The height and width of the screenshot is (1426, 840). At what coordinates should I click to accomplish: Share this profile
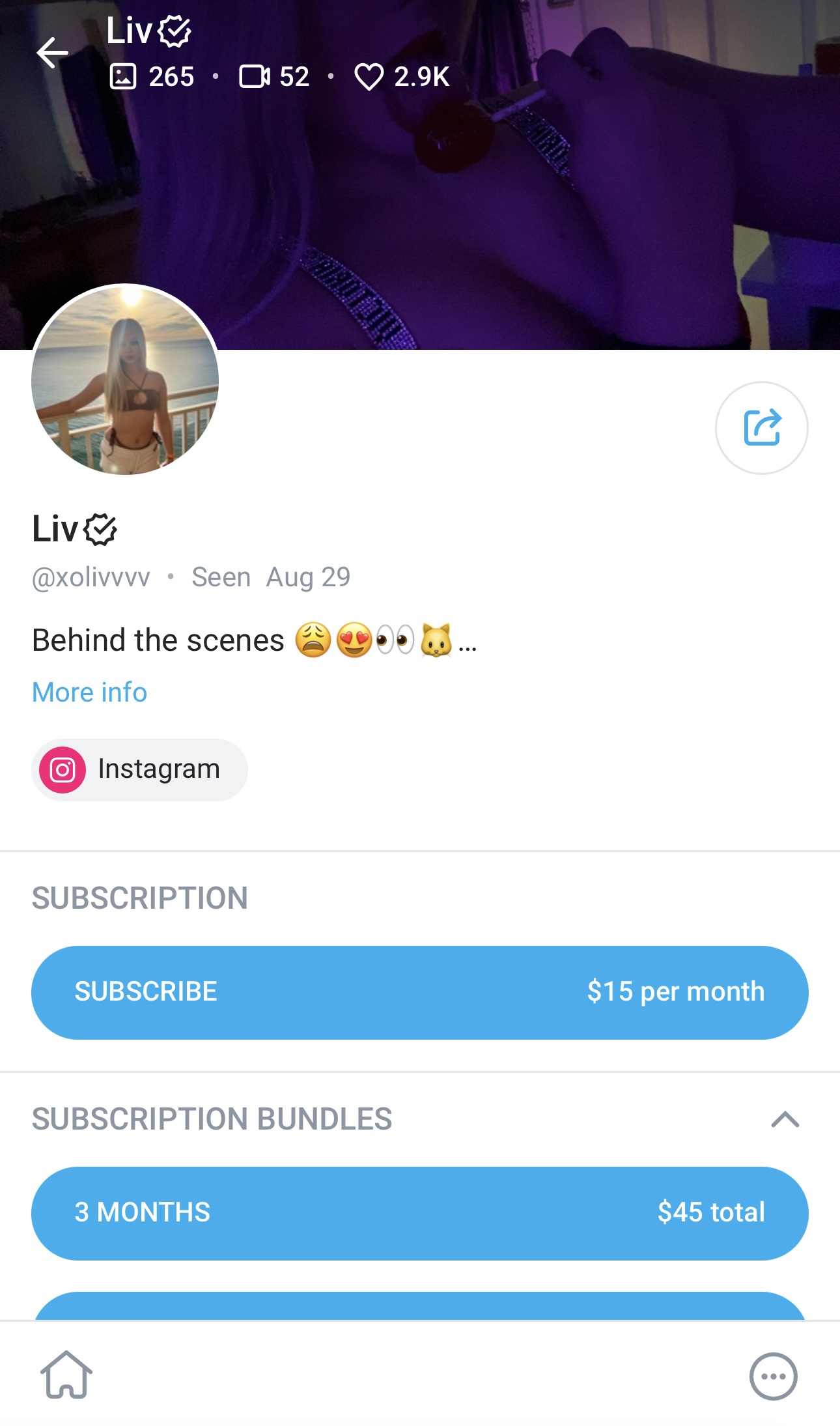coord(761,428)
